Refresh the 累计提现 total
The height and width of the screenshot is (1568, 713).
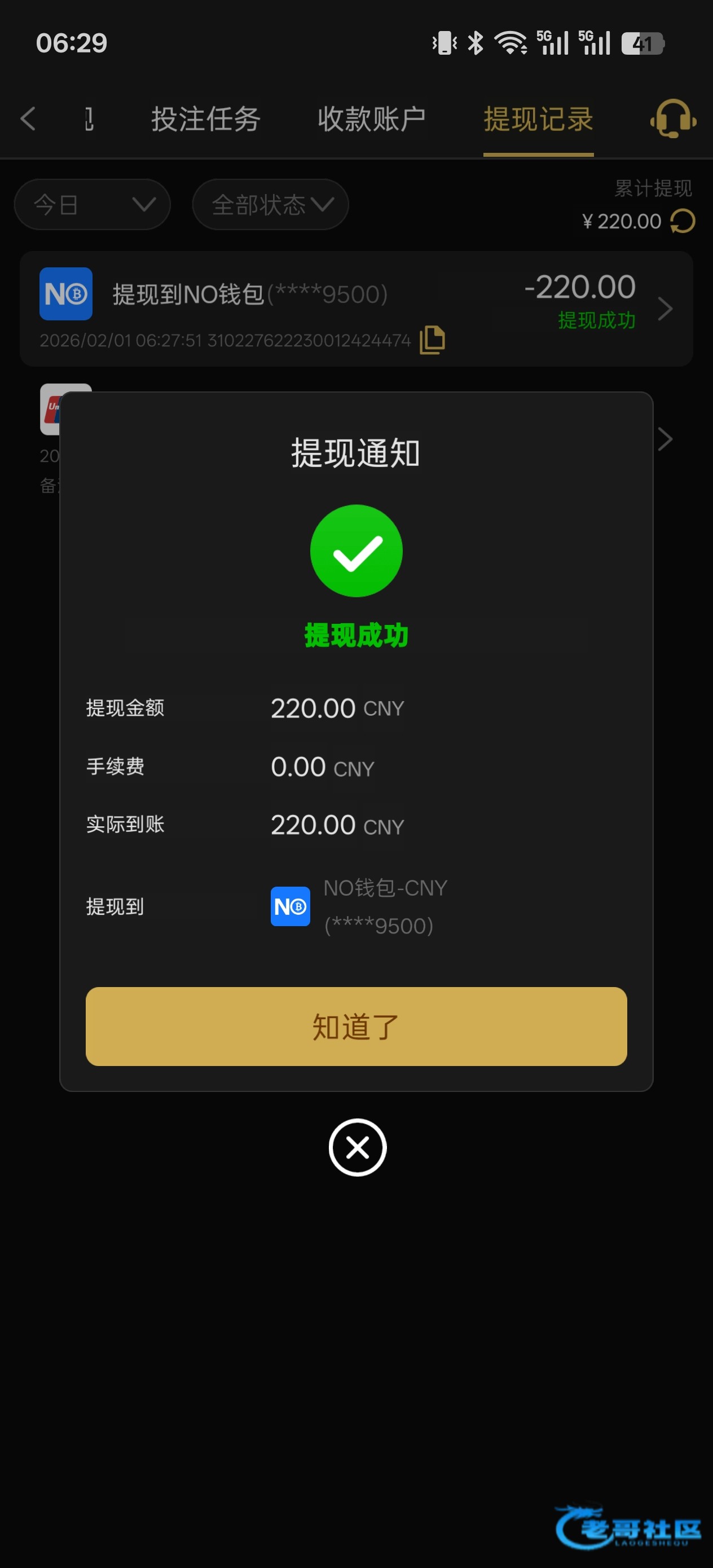683,221
